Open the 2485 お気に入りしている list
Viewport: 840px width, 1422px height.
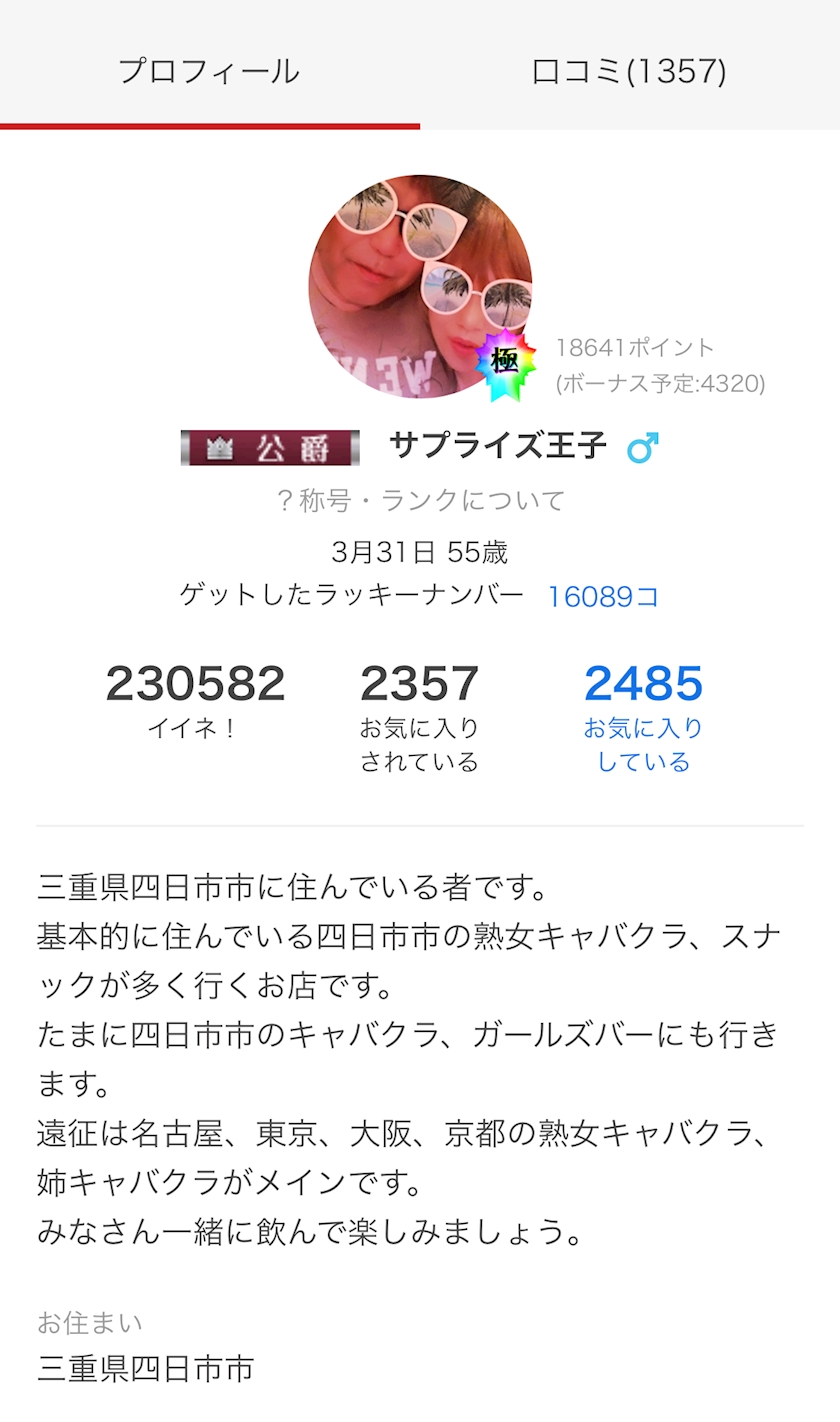coord(643,717)
